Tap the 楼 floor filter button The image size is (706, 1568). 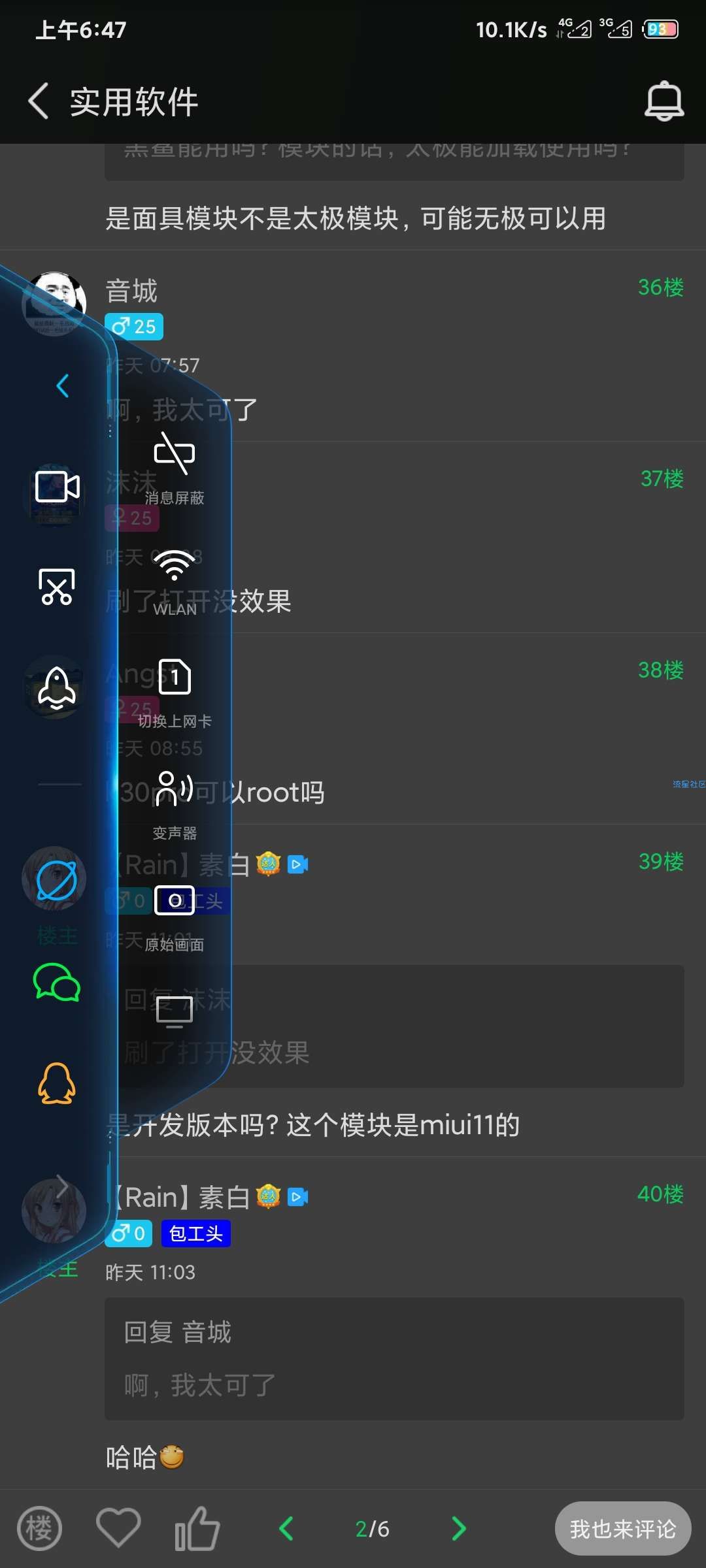pyautogui.click(x=39, y=1529)
